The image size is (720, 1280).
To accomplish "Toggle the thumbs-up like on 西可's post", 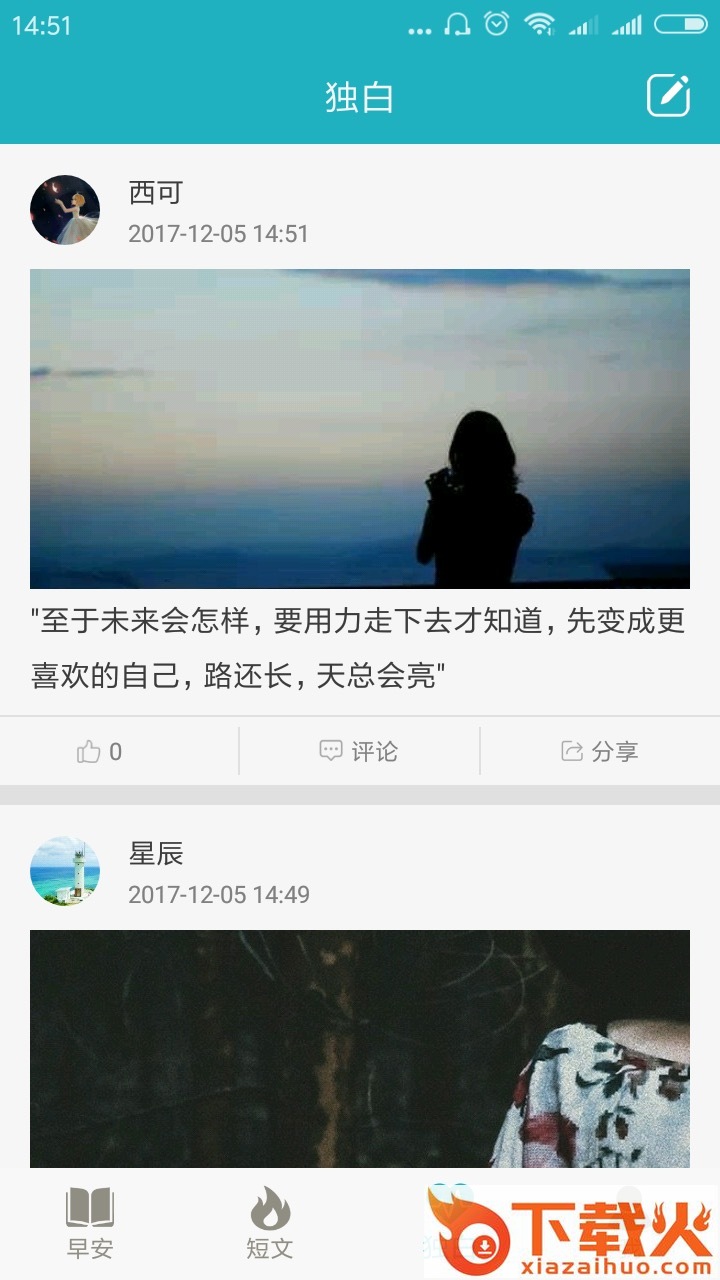I will [90, 751].
